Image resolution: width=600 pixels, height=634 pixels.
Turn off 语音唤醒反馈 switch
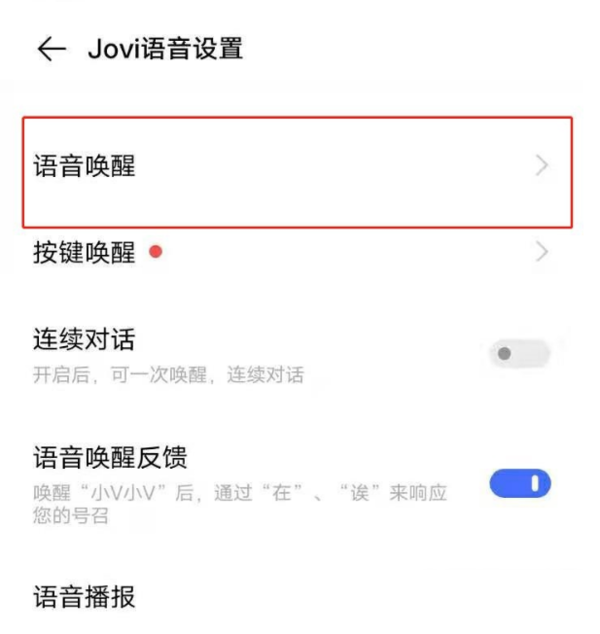coord(519,484)
